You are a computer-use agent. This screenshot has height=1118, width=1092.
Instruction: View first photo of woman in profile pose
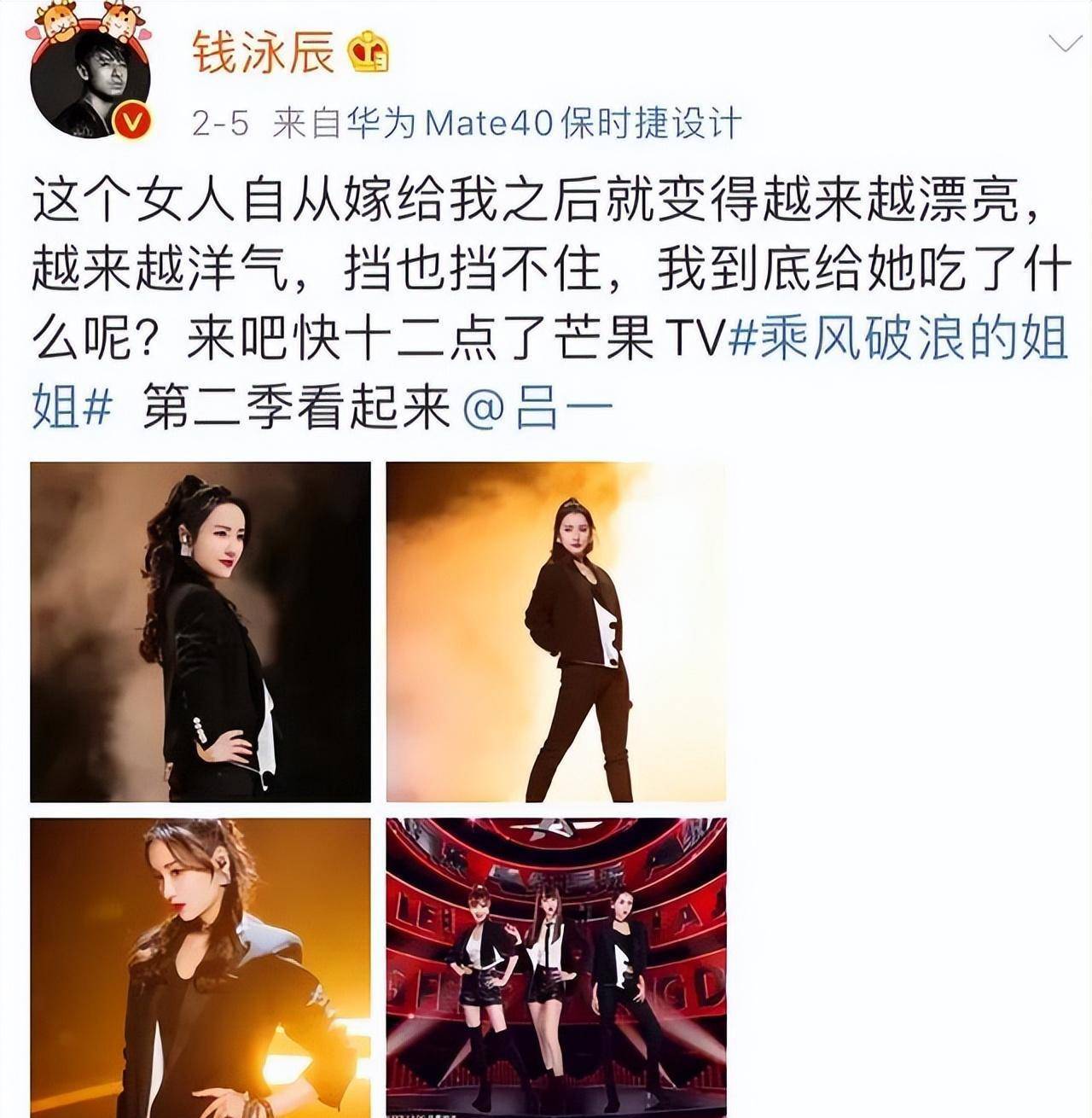[x=200, y=632]
